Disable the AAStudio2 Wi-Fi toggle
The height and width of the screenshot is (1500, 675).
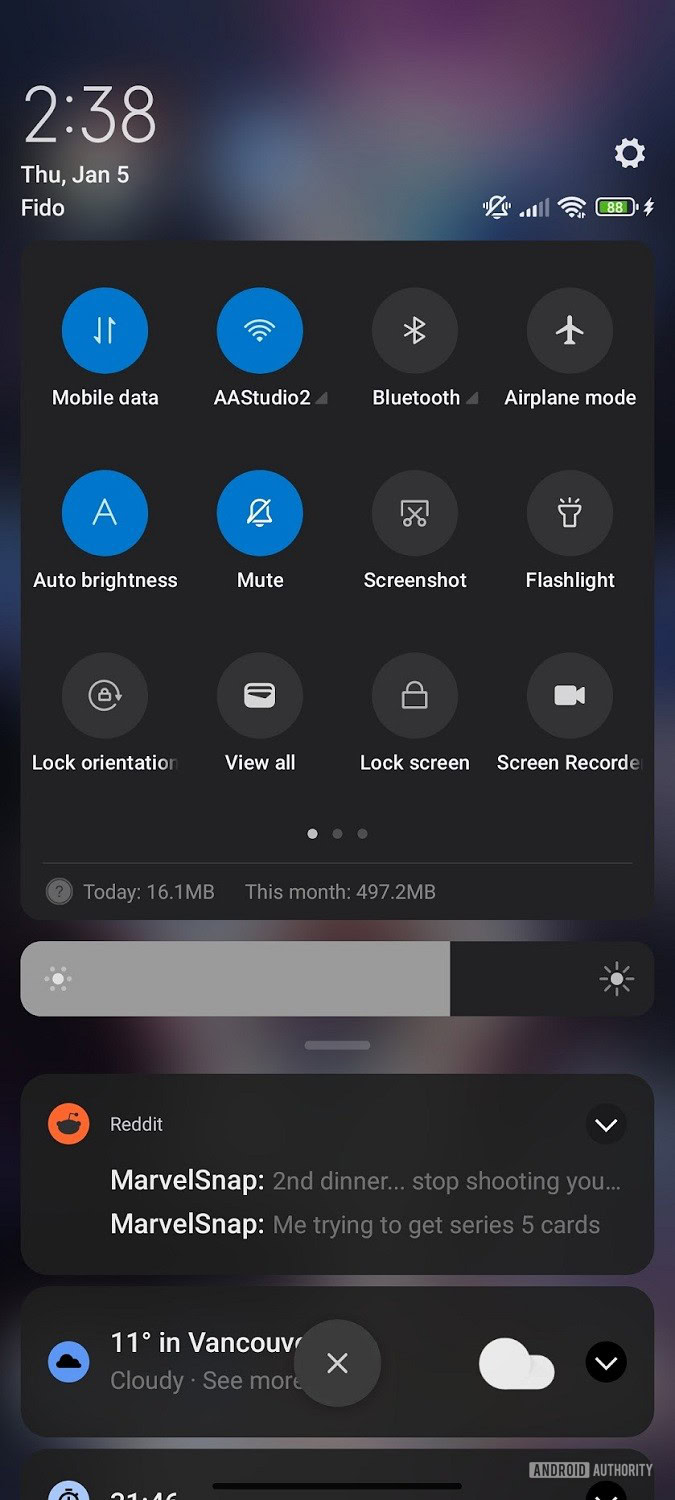[260, 331]
